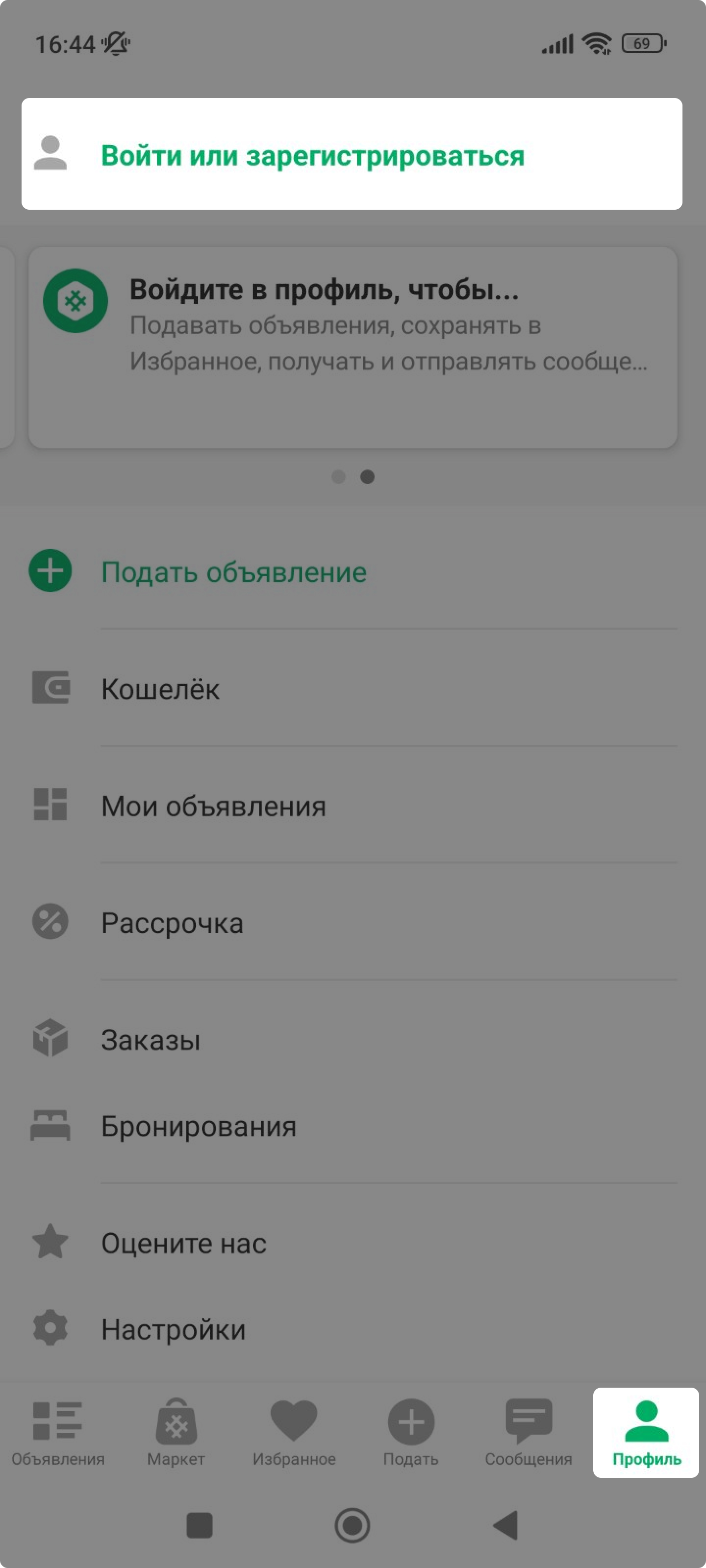This screenshot has width=706, height=1568.
Task: Switch to the Избранное tab
Action: 294,1432
